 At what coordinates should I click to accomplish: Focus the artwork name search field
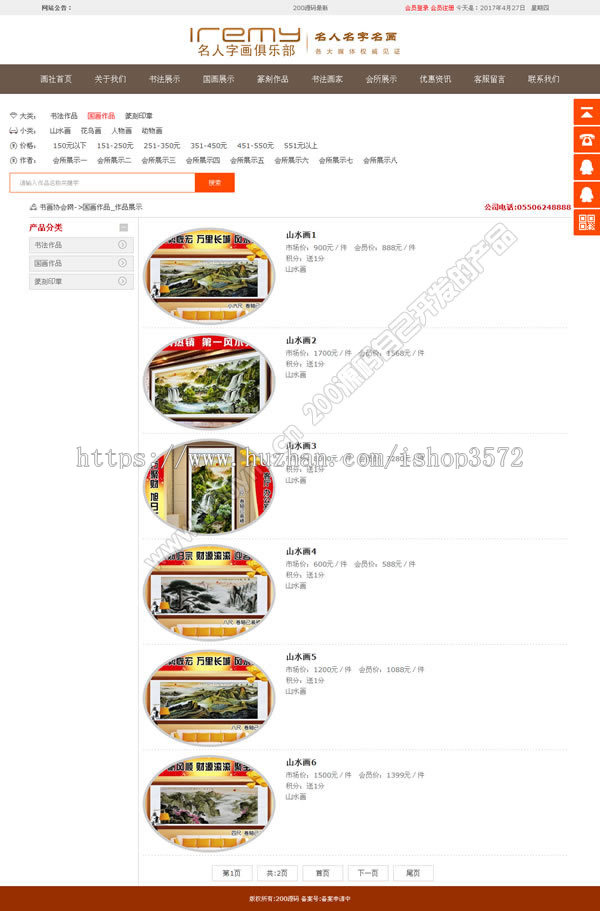tap(101, 183)
